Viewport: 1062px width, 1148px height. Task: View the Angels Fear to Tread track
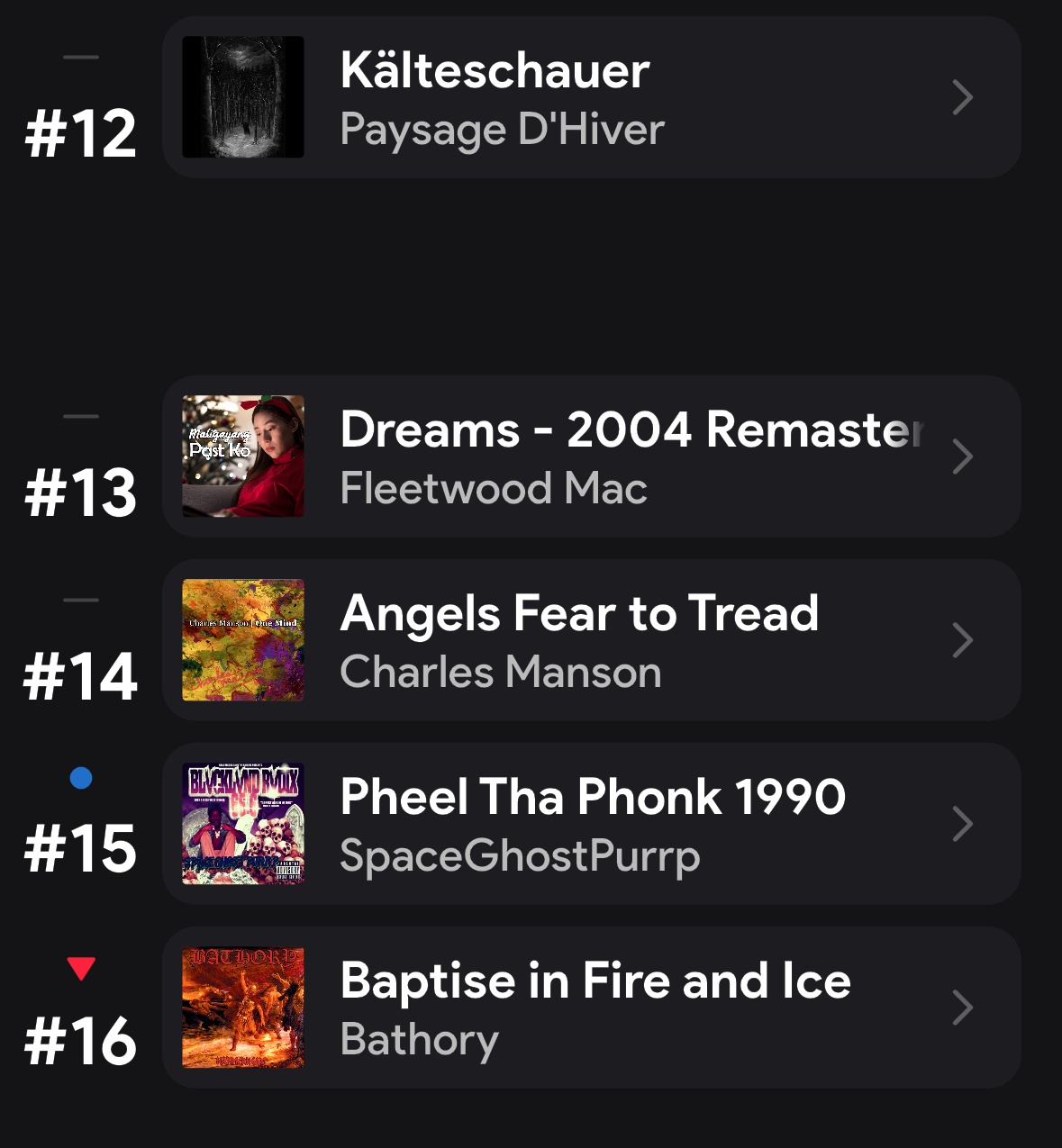click(x=591, y=640)
